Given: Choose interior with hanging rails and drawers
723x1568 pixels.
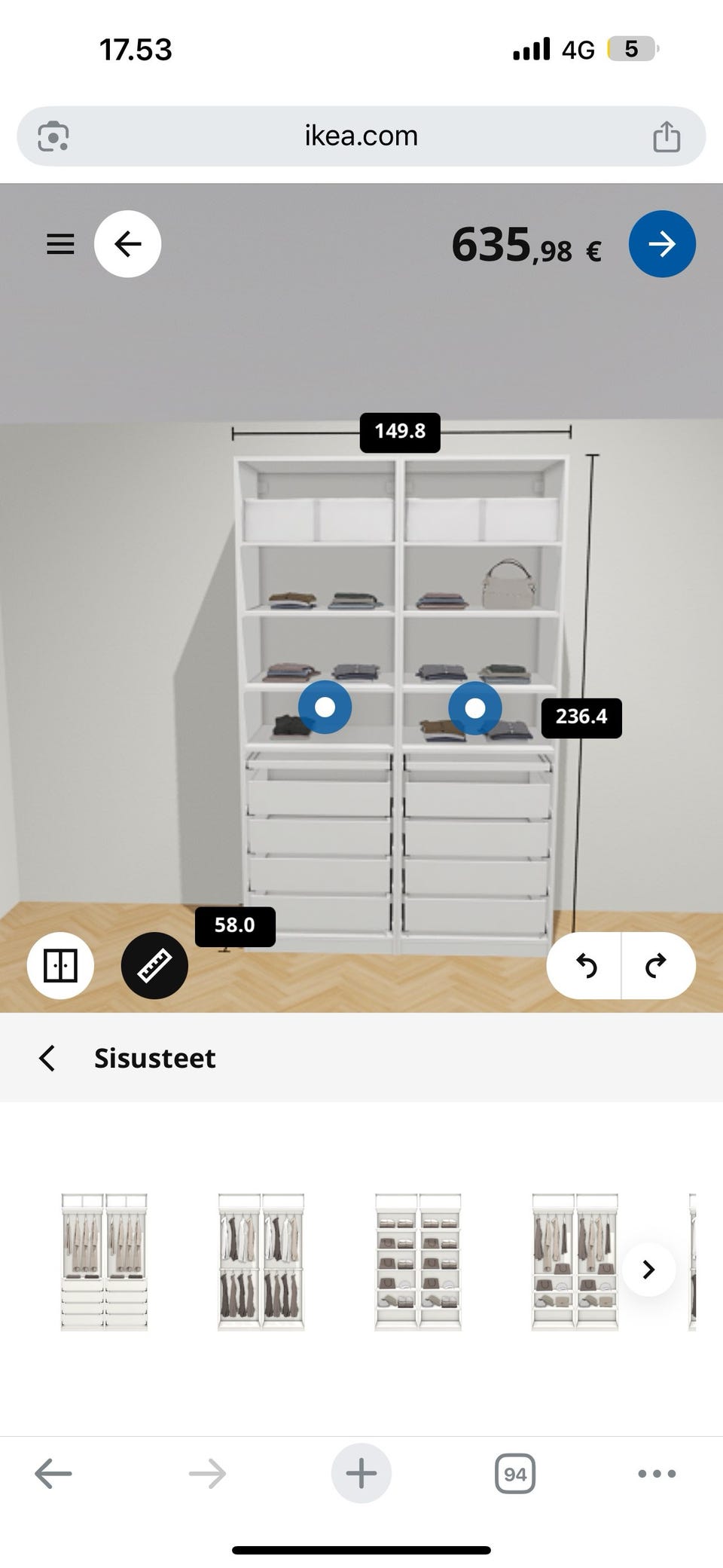Looking at the screenshot, I should point(104,1262).
